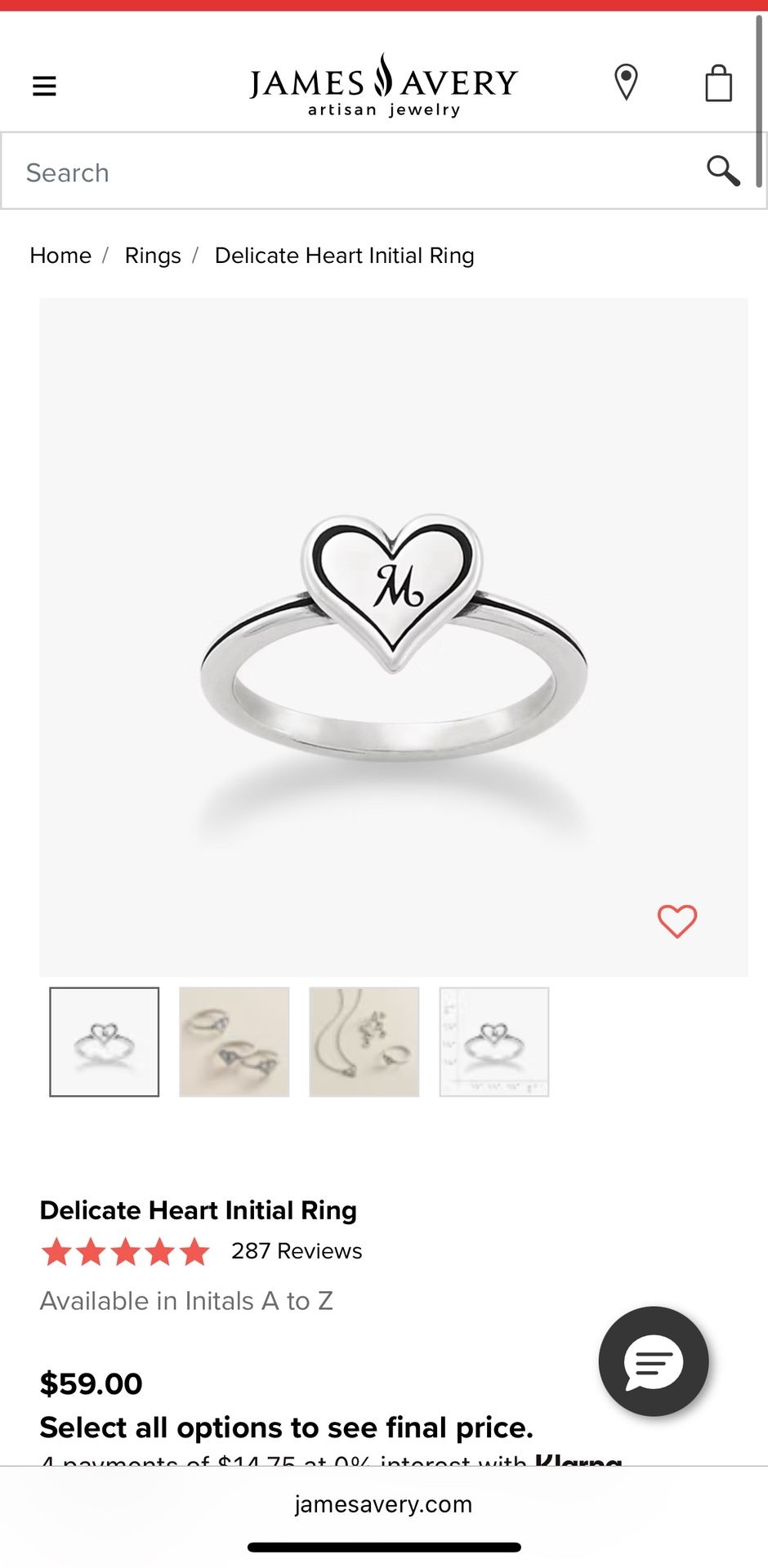Open the Rings breadcrumb link

[153, 255]
